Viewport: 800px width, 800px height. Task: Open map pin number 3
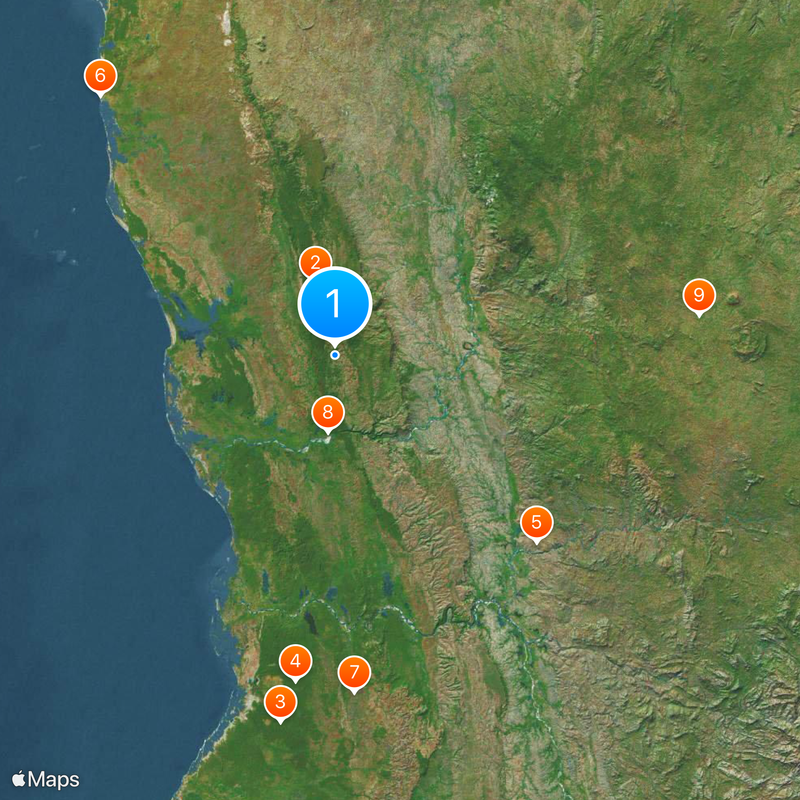click(x=280, y=702)
